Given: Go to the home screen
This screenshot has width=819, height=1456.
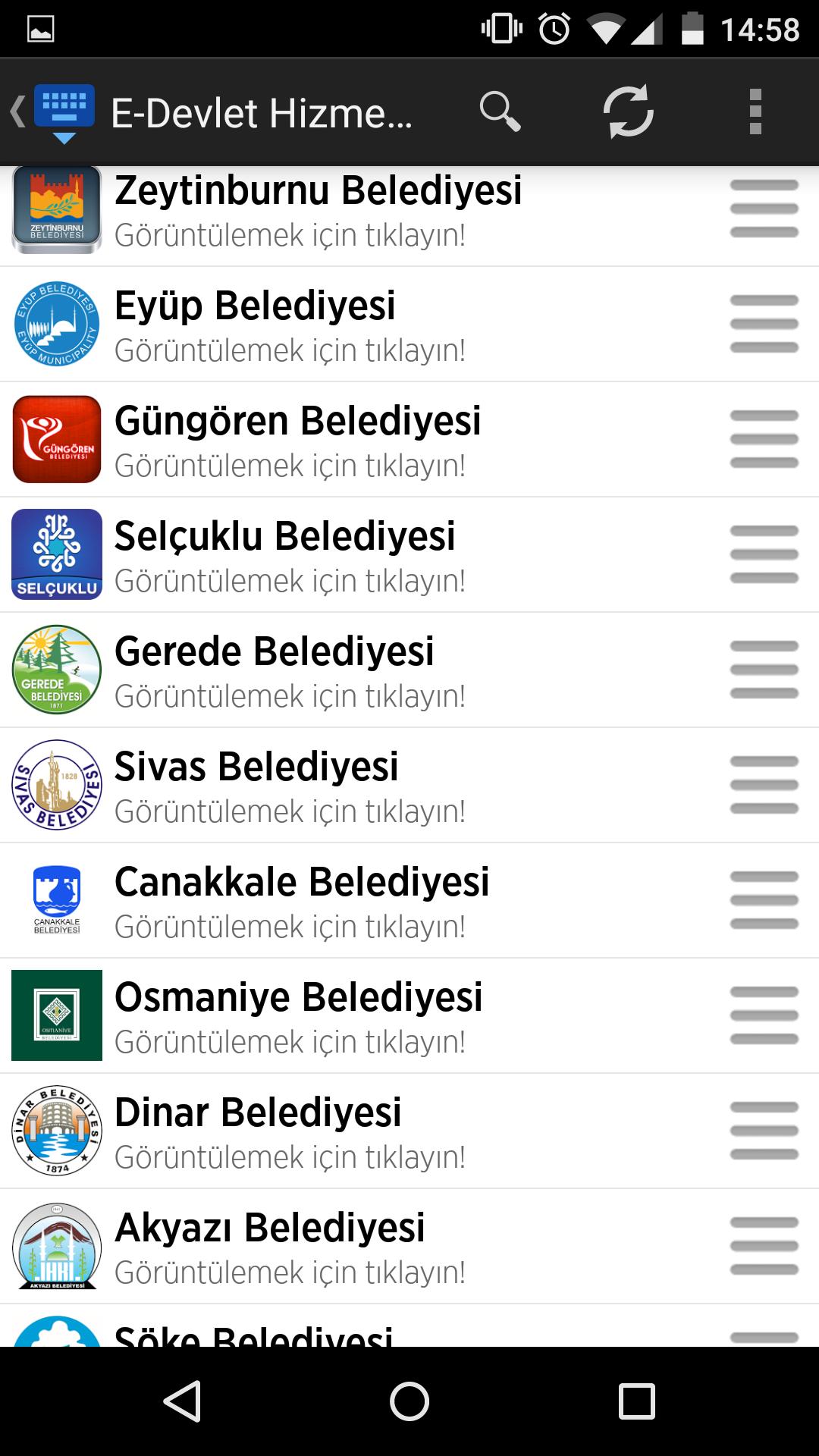Looking at the screenshot, I should point(409,1401).
